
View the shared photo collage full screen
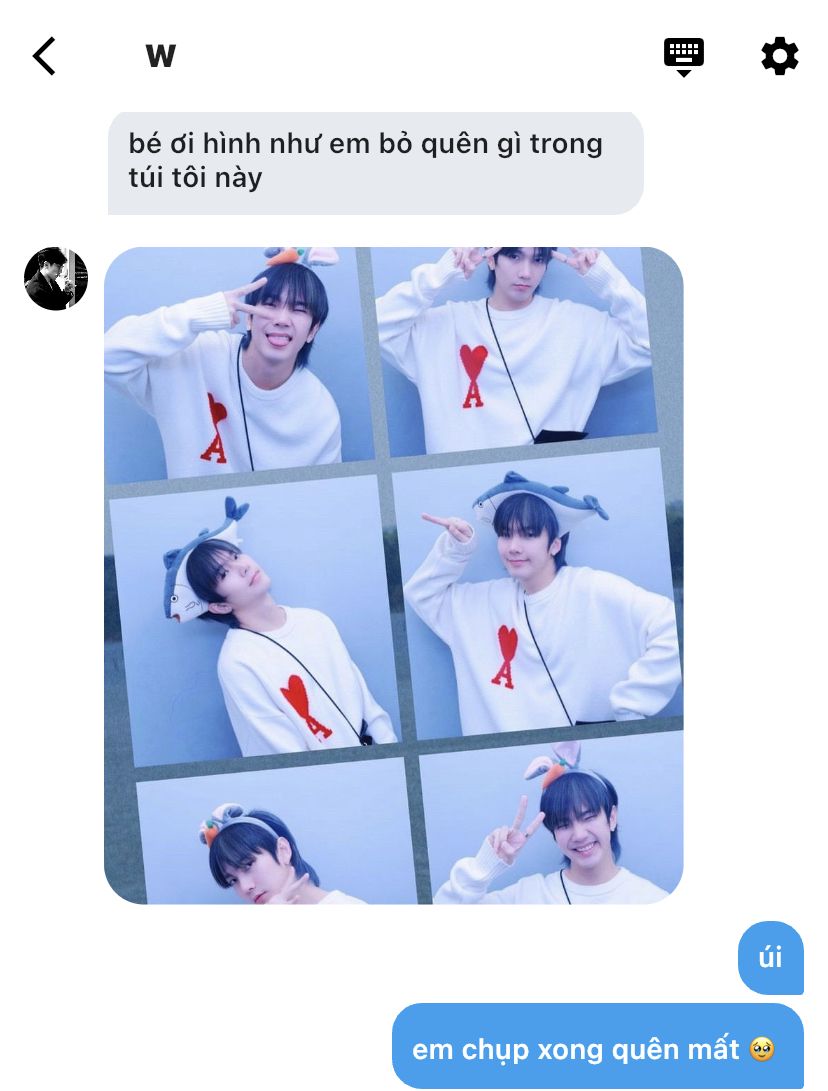pos(393,575)
